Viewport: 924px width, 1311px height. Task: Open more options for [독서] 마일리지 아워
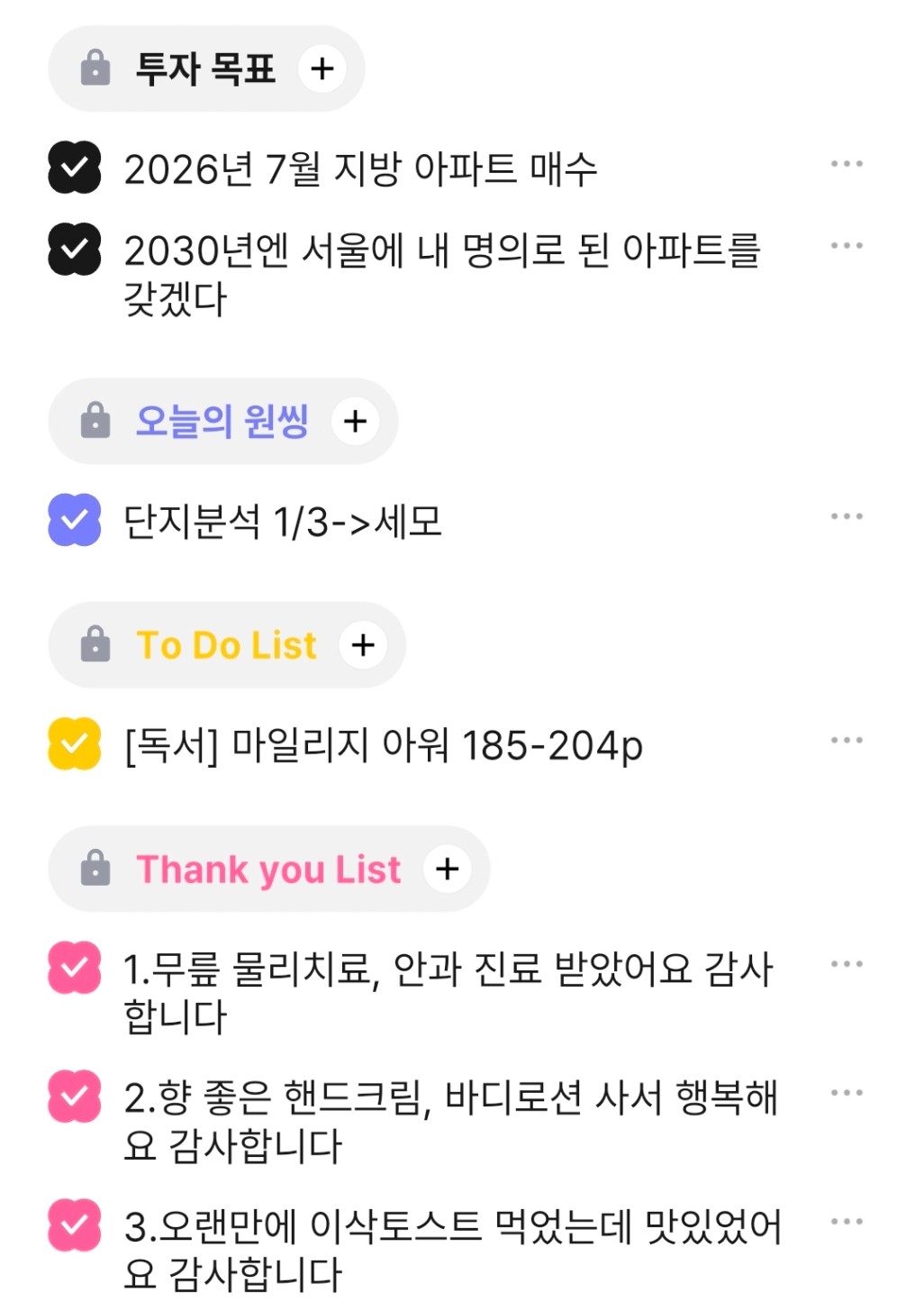(847, 740)
